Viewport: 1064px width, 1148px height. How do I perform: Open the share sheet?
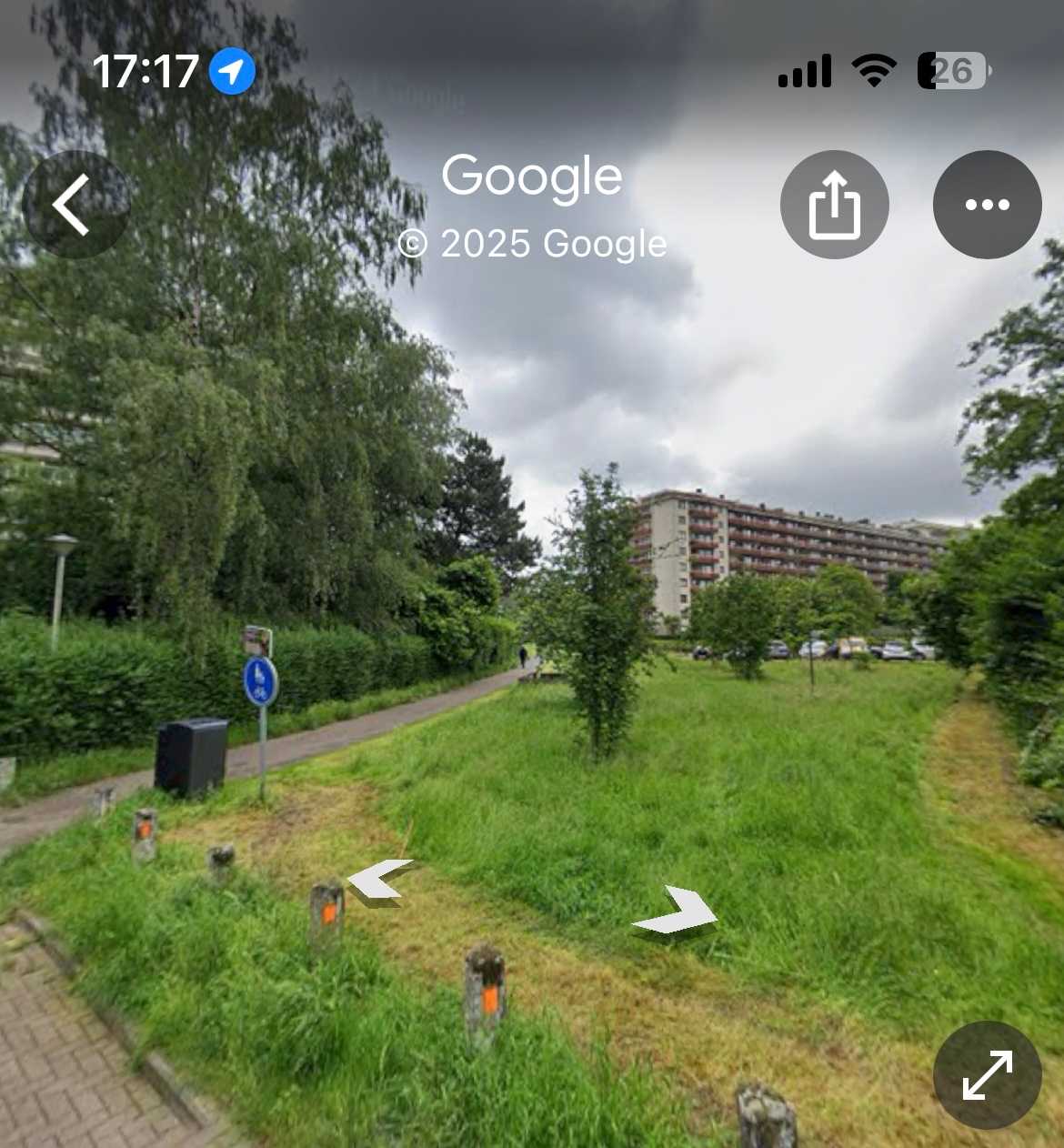pos(834,204)
